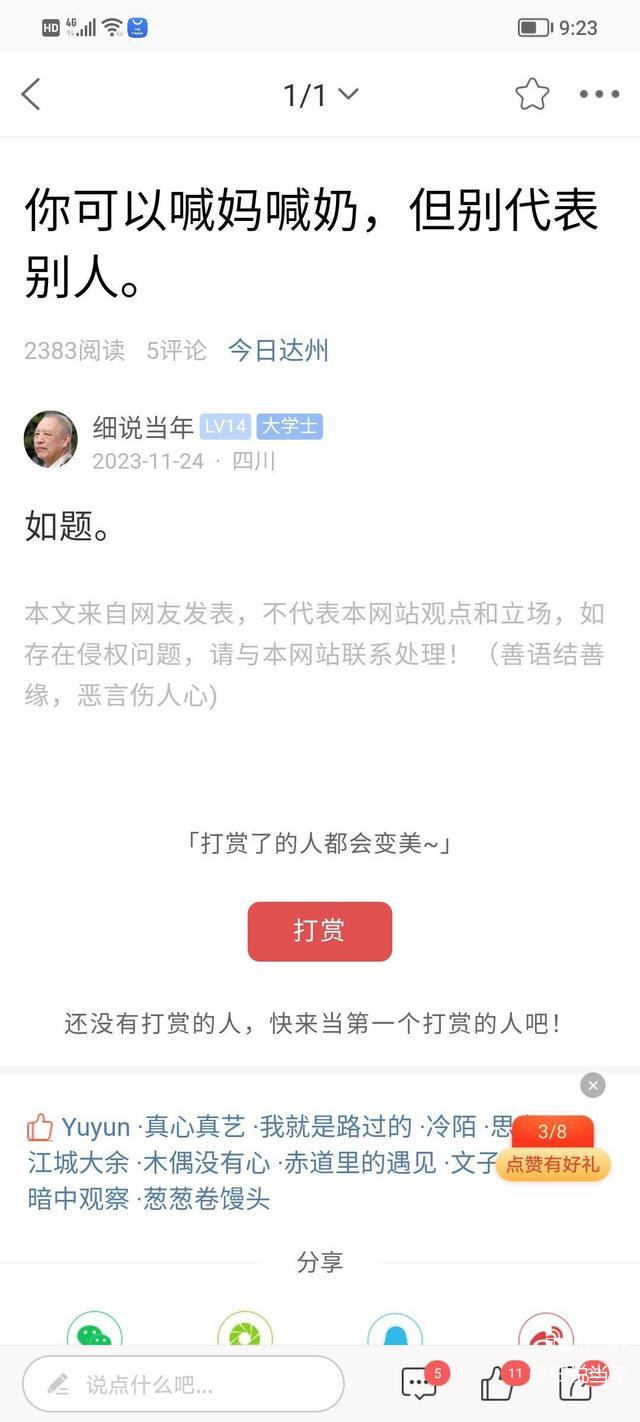
Task: Tap the 说点什么吧 comment field
Action: [x=183, y=1384]
